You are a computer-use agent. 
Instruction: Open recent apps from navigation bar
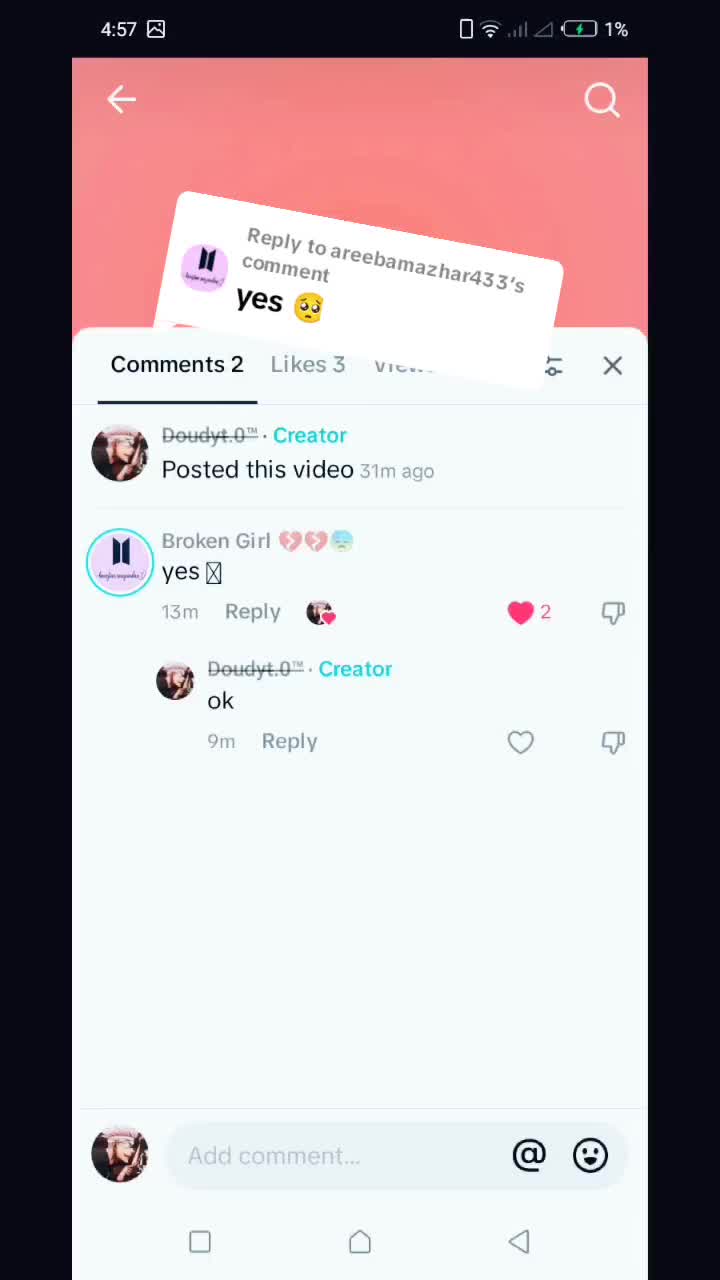pyautogui.click(x=200, y=1242)
